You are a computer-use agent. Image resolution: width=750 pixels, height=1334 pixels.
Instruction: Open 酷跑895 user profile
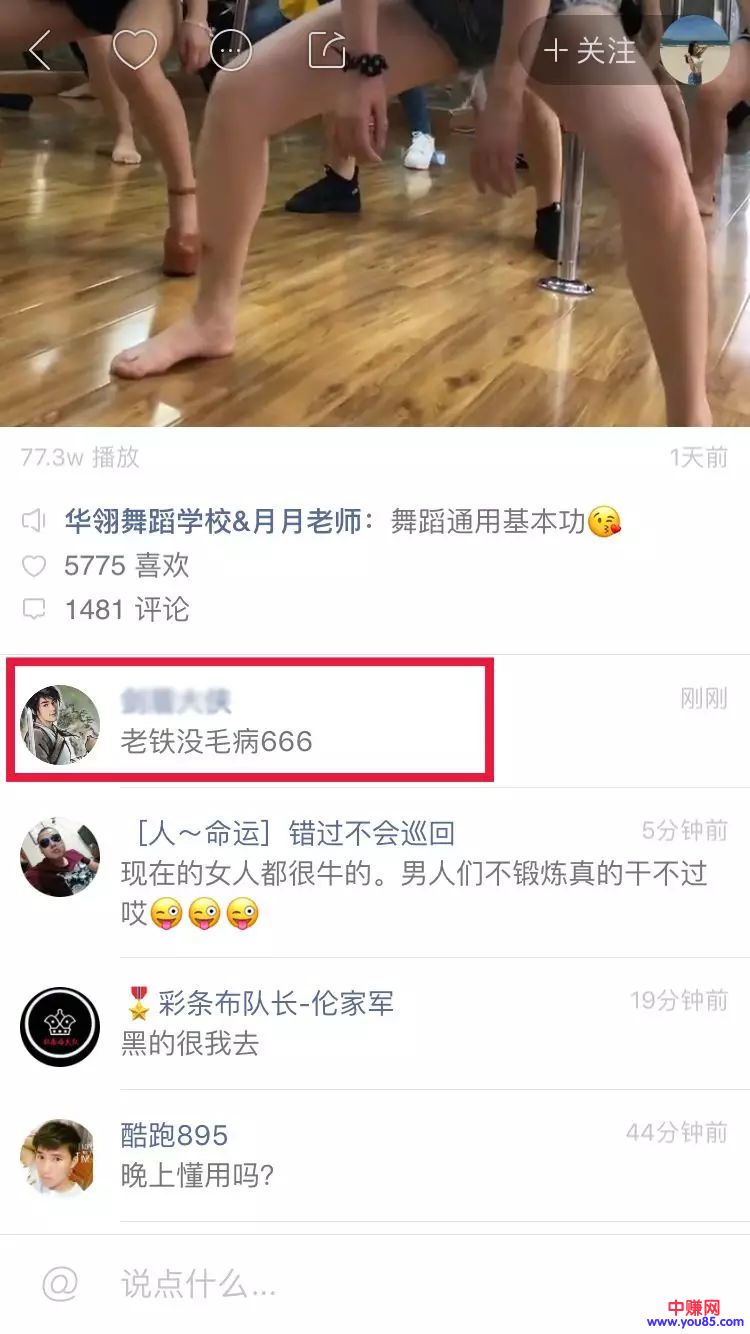pyautogui.click(x=174, y=1135)
